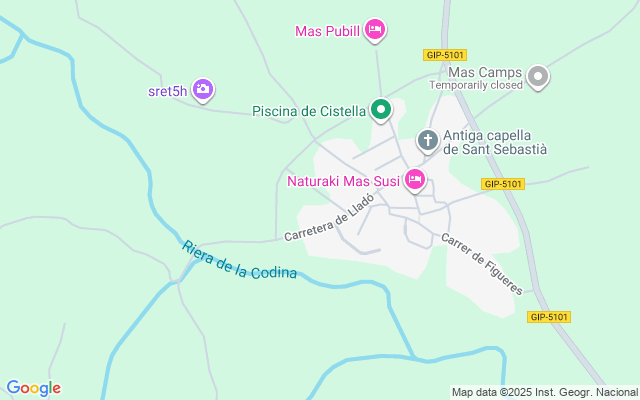This screenshot has height=400, width=640.
Task: Select the sret5h photo spot marker
Action: (x=203, y=90)
